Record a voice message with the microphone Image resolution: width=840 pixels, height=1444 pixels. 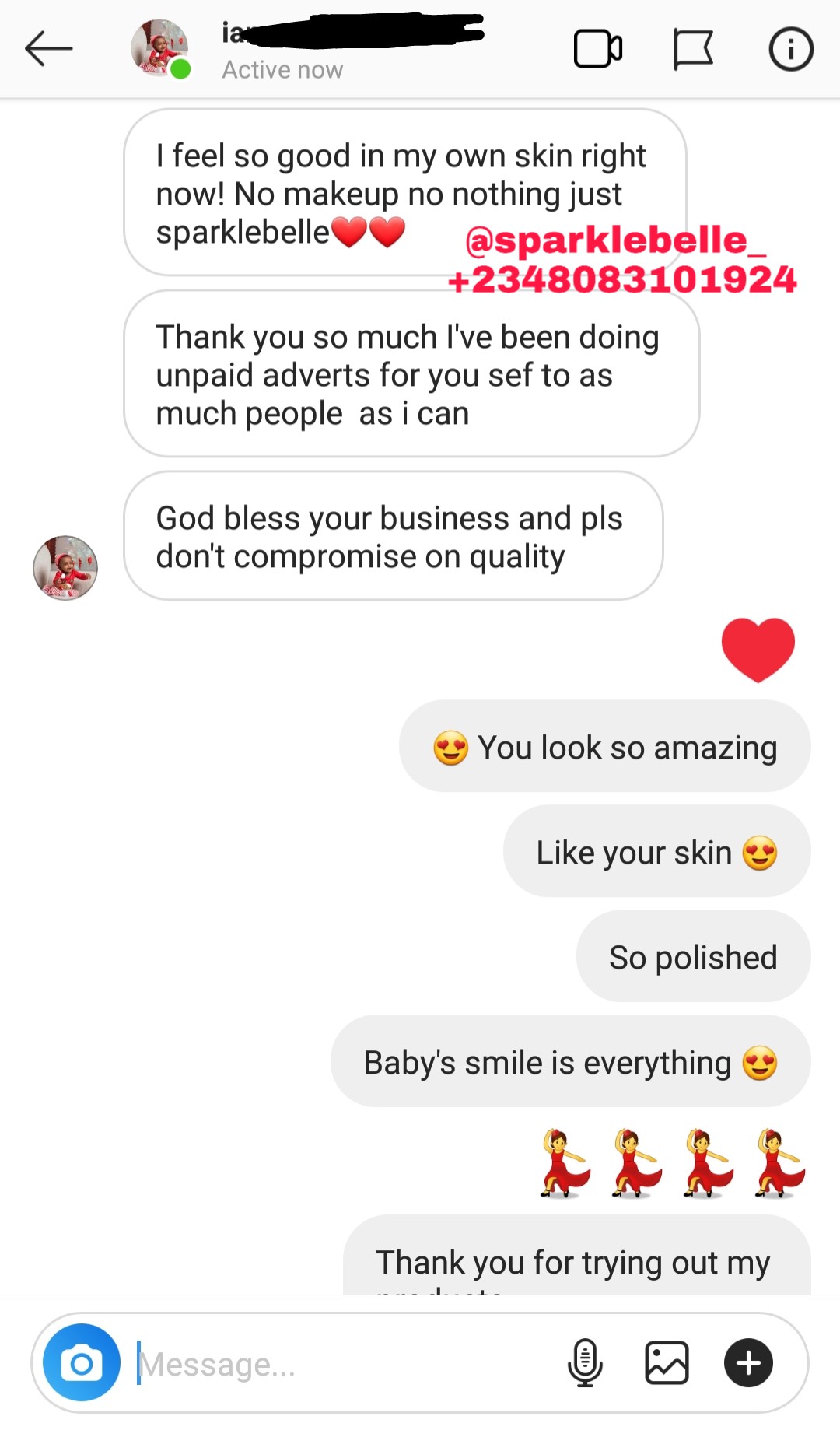point(585,1362)
